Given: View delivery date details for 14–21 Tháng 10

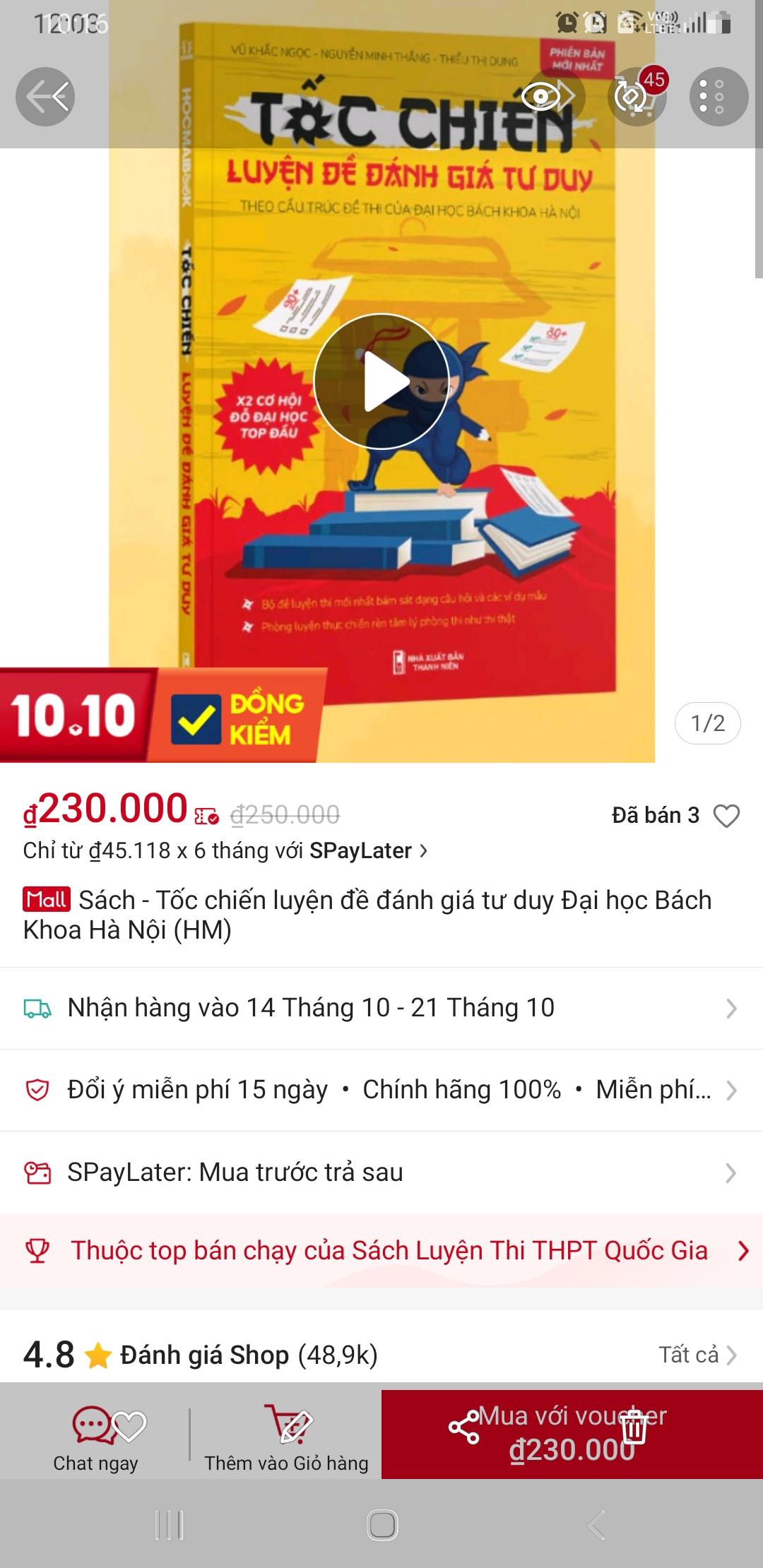Looking at the screenshot, I should tap(381, 1008).
